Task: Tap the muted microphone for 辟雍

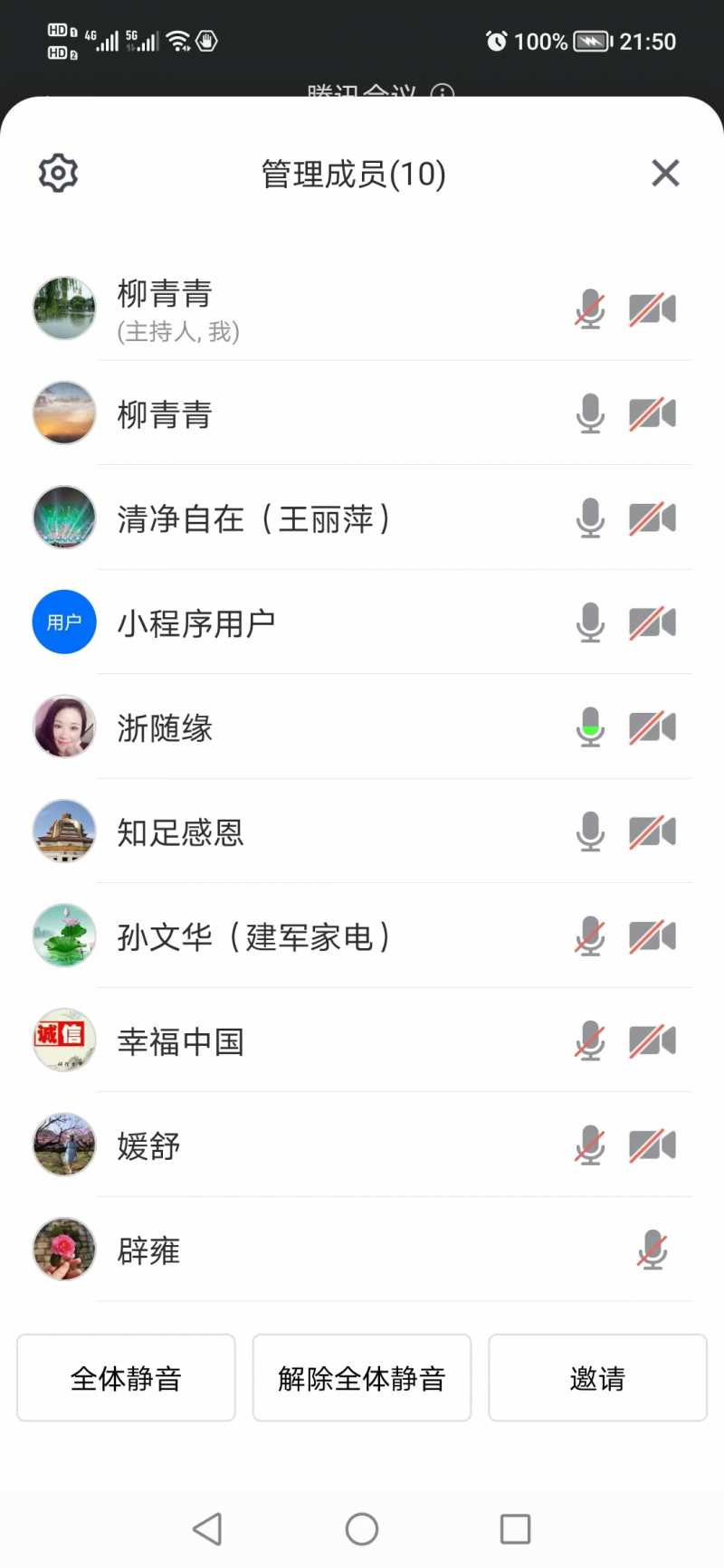Action: point(653,1250)
